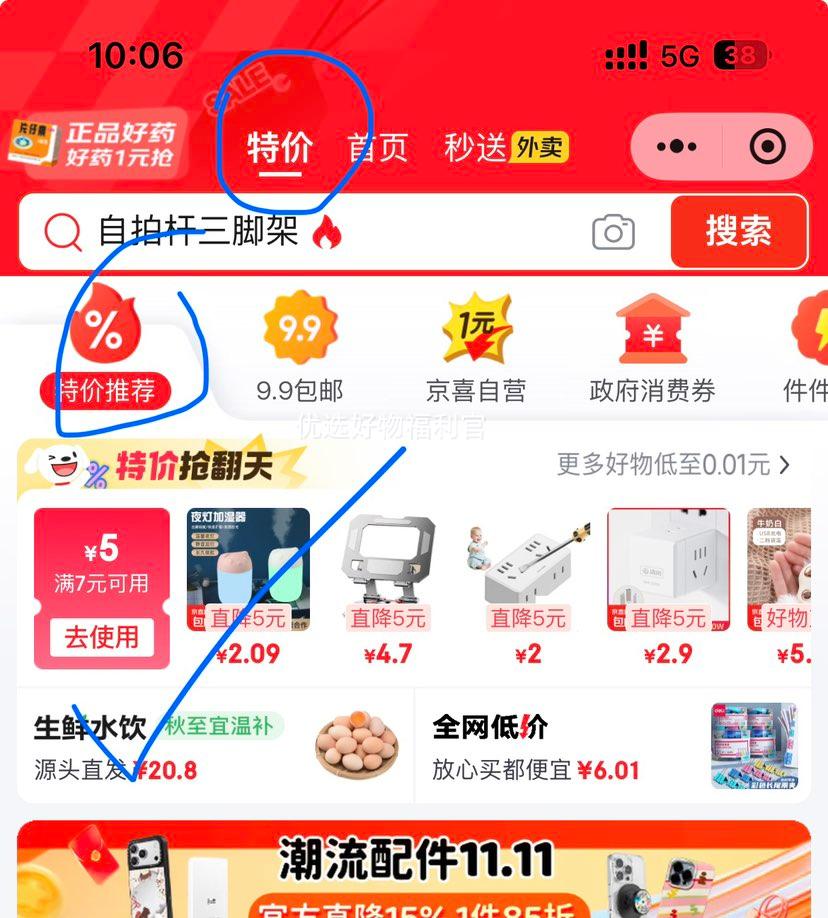Switch to the 特价 tab
This screenshot has width=828, height=918.
pyautogui.click(x=279, y=148)
